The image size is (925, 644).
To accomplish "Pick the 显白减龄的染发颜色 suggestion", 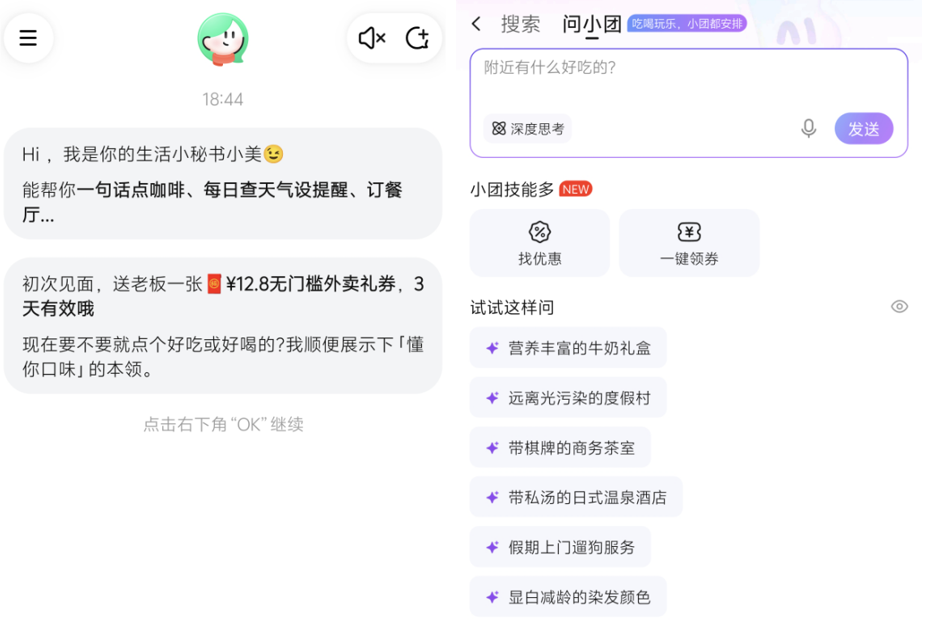I will (568, 597).
